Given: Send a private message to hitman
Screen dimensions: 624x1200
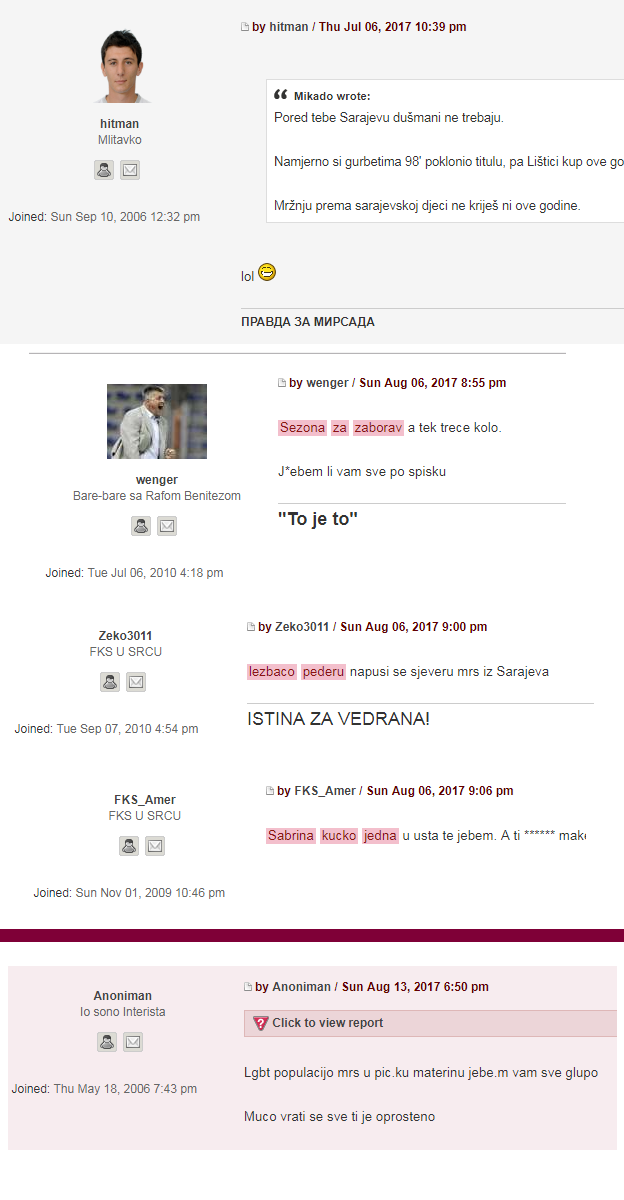Looking at the screenshot, I should point(130,170).
